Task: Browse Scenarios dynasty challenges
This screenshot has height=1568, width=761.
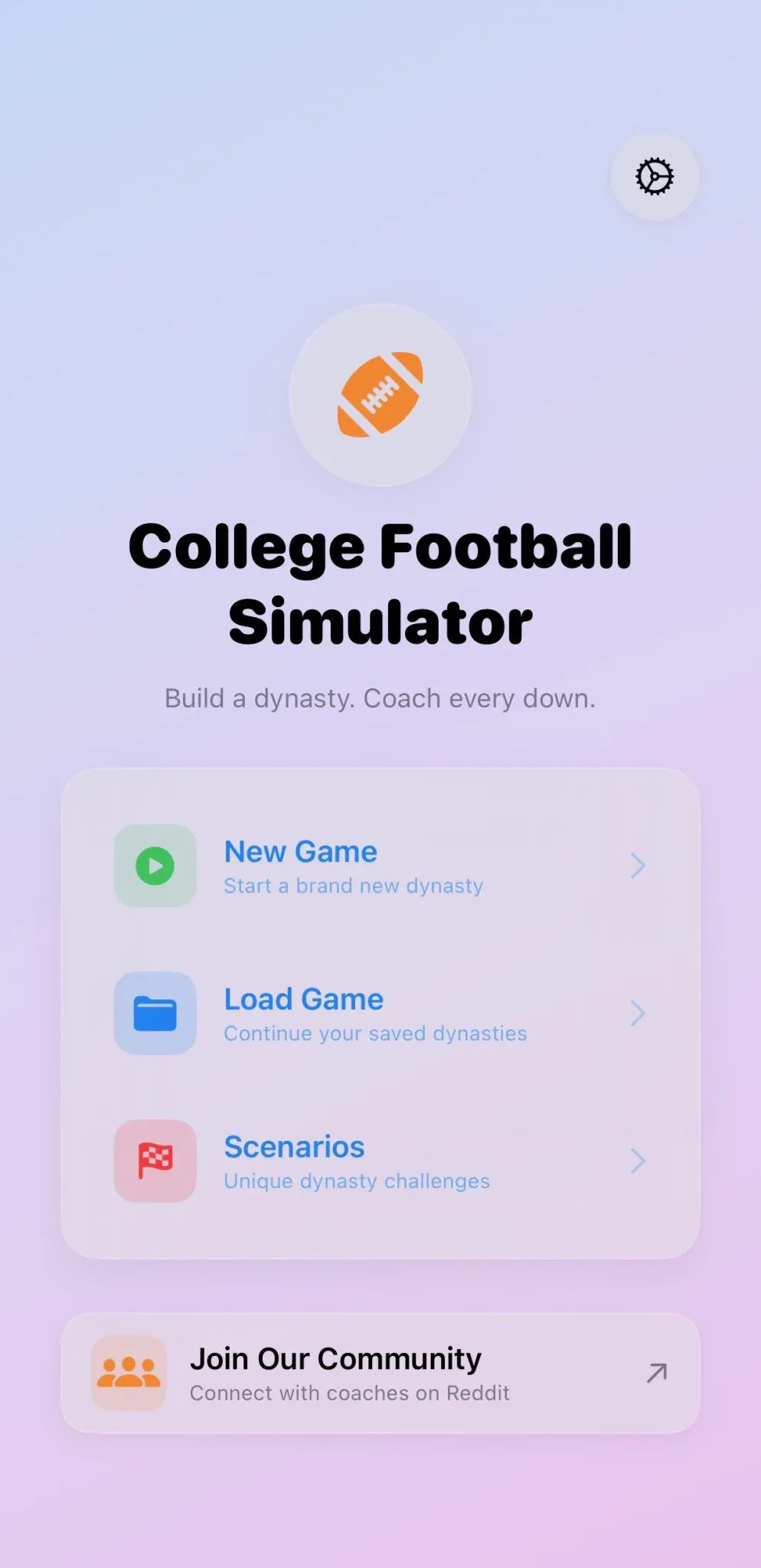Action: click(380, 1161)
